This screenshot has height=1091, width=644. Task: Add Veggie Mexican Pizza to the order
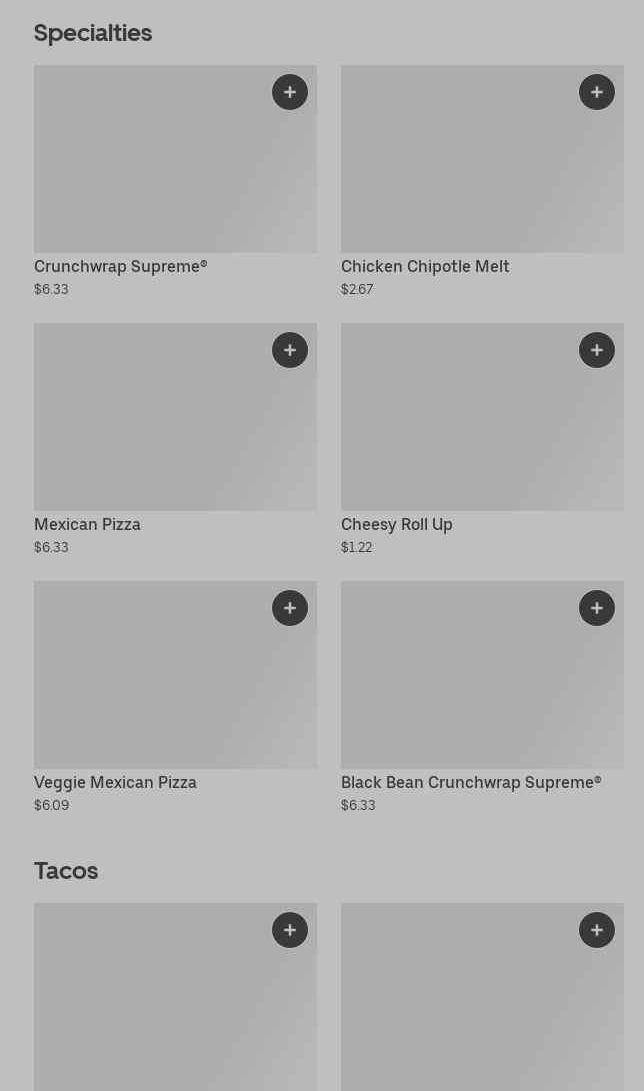(290, 608)
